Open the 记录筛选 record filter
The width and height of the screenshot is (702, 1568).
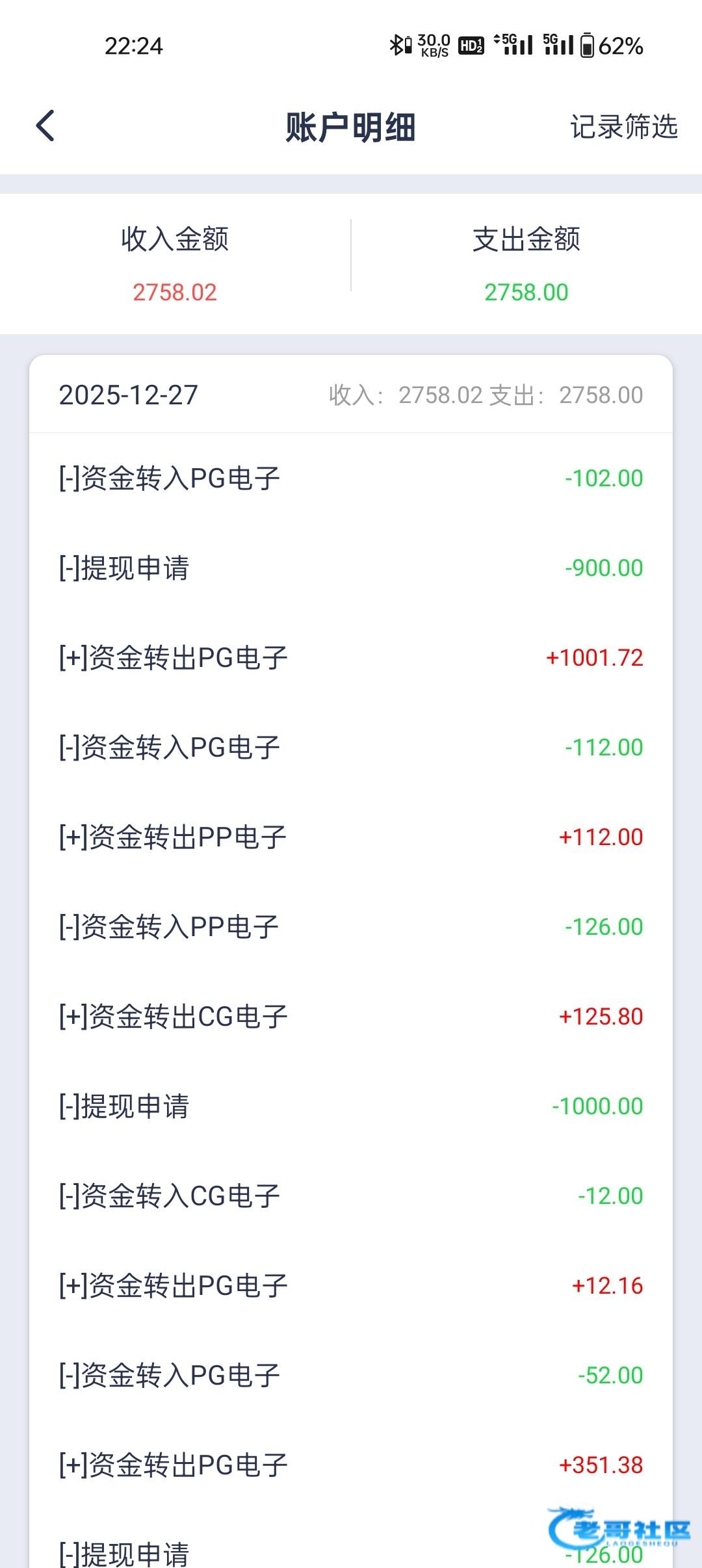point(623,127)
